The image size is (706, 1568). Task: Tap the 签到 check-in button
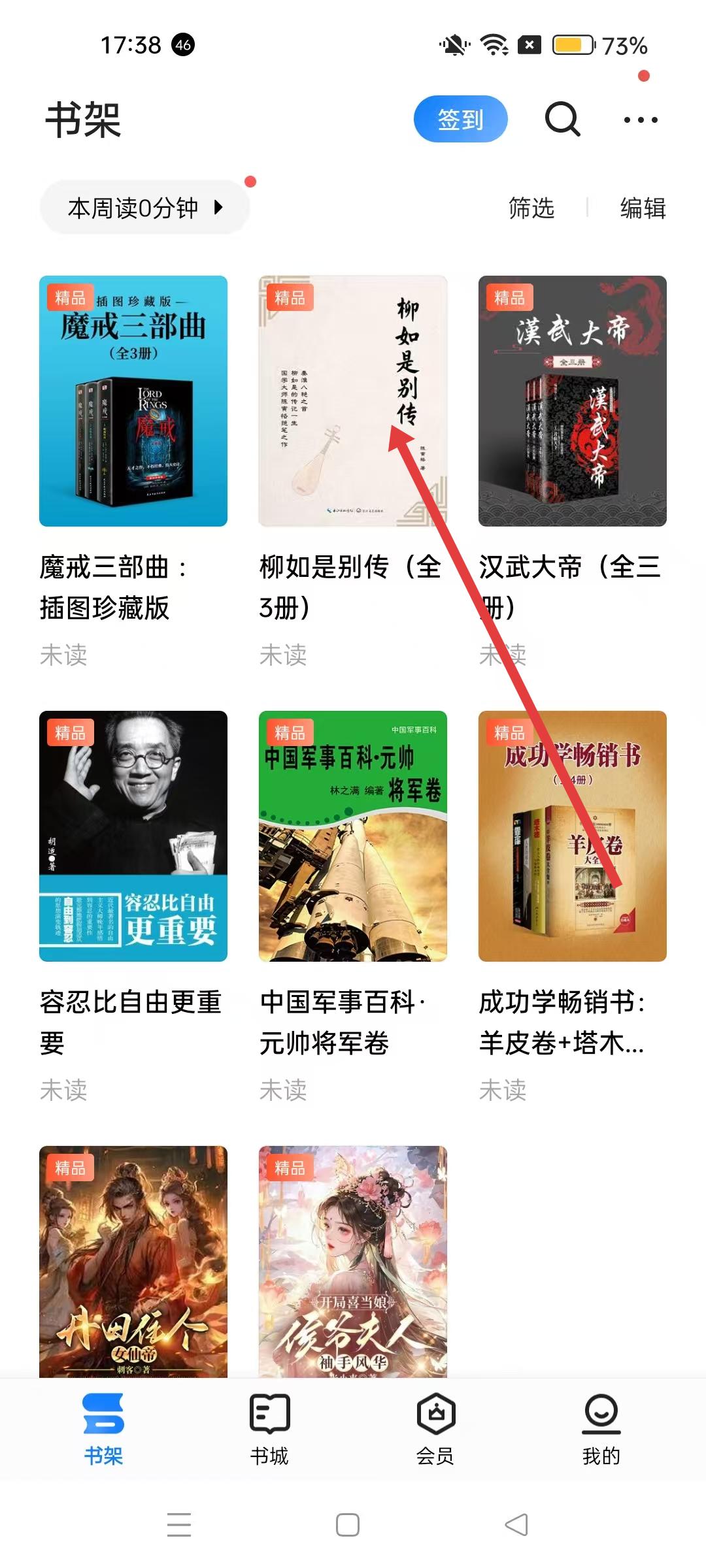pyautogui.click(x=460, y=119)
